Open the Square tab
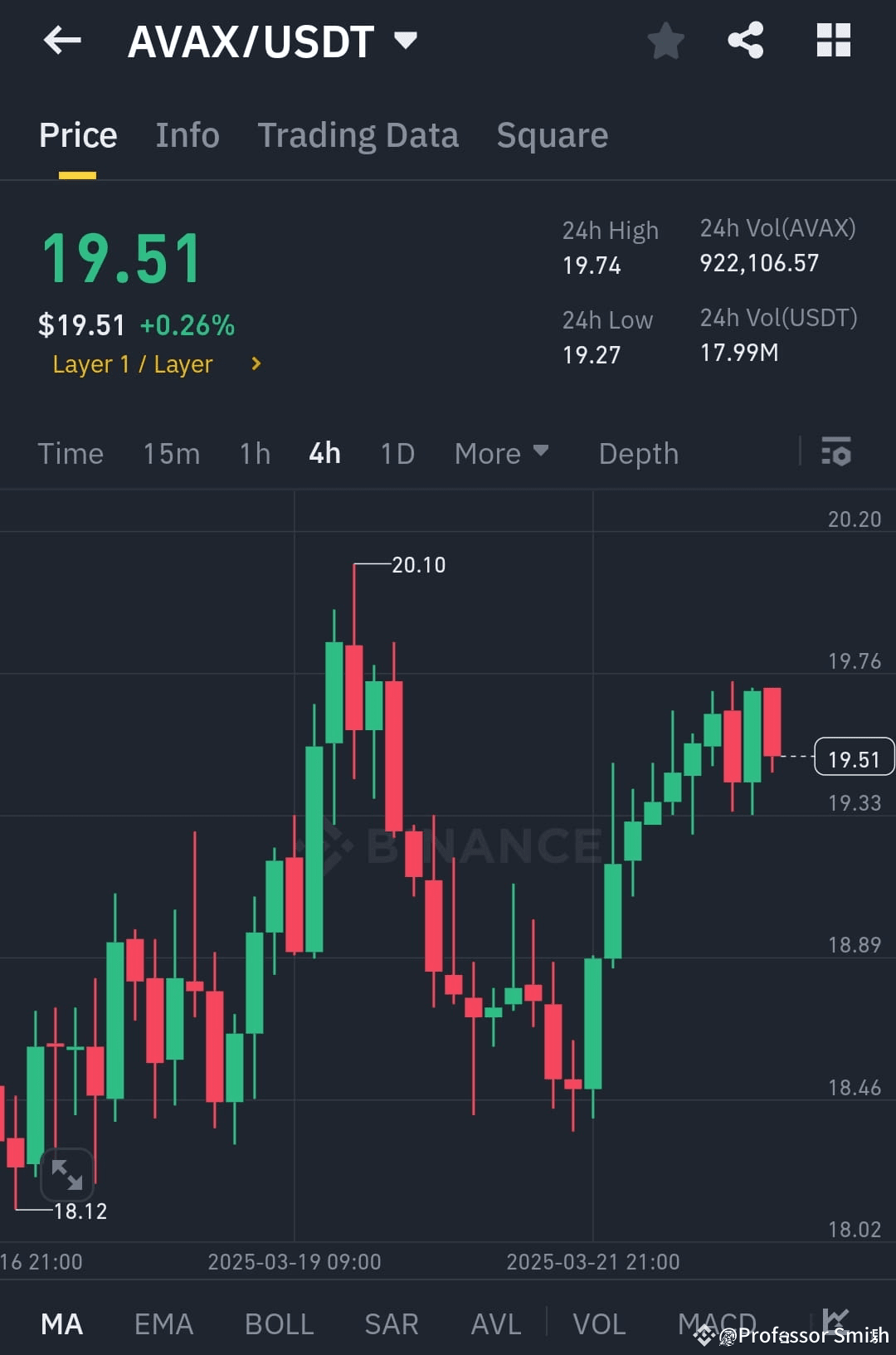896x1355 pixels. (552, 134)
